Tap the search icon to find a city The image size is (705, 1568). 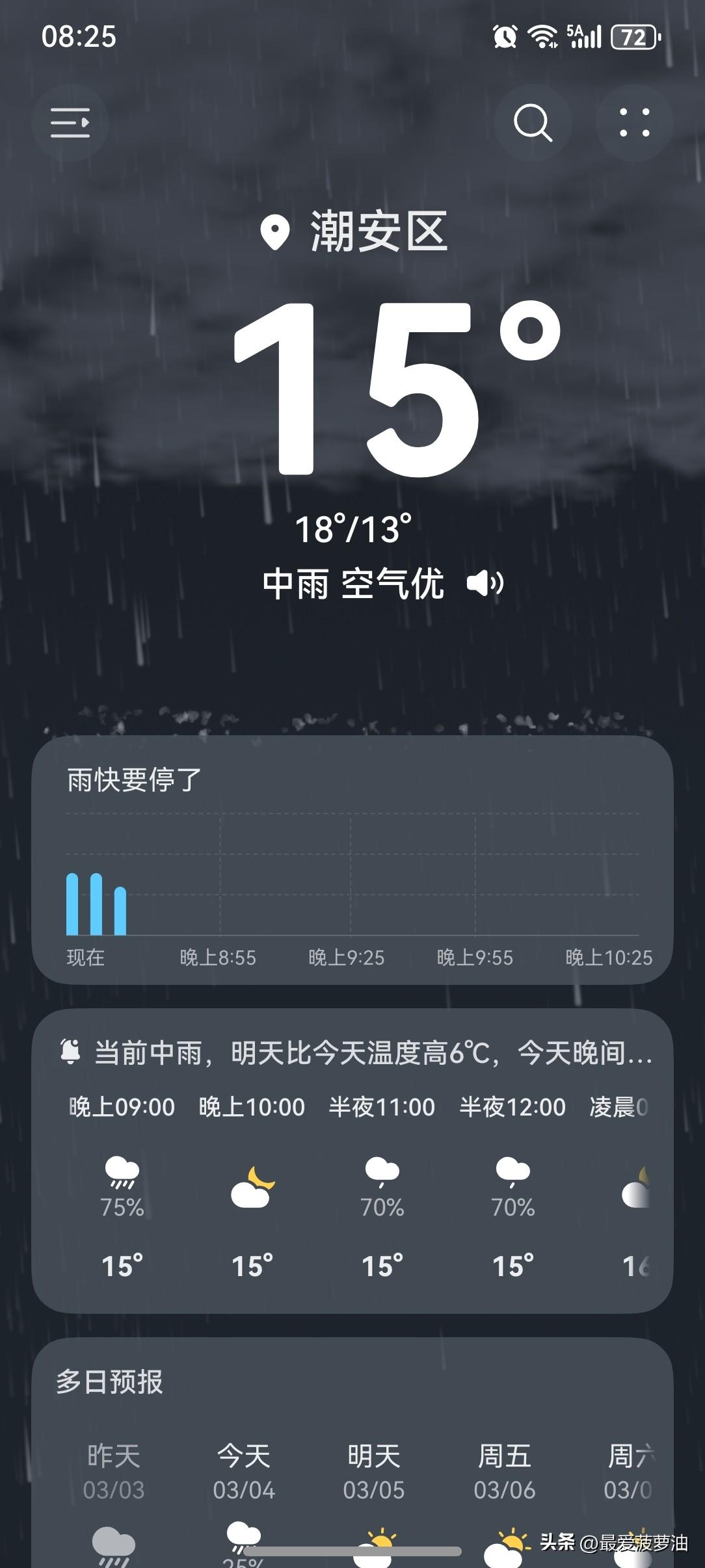point(533,122)
